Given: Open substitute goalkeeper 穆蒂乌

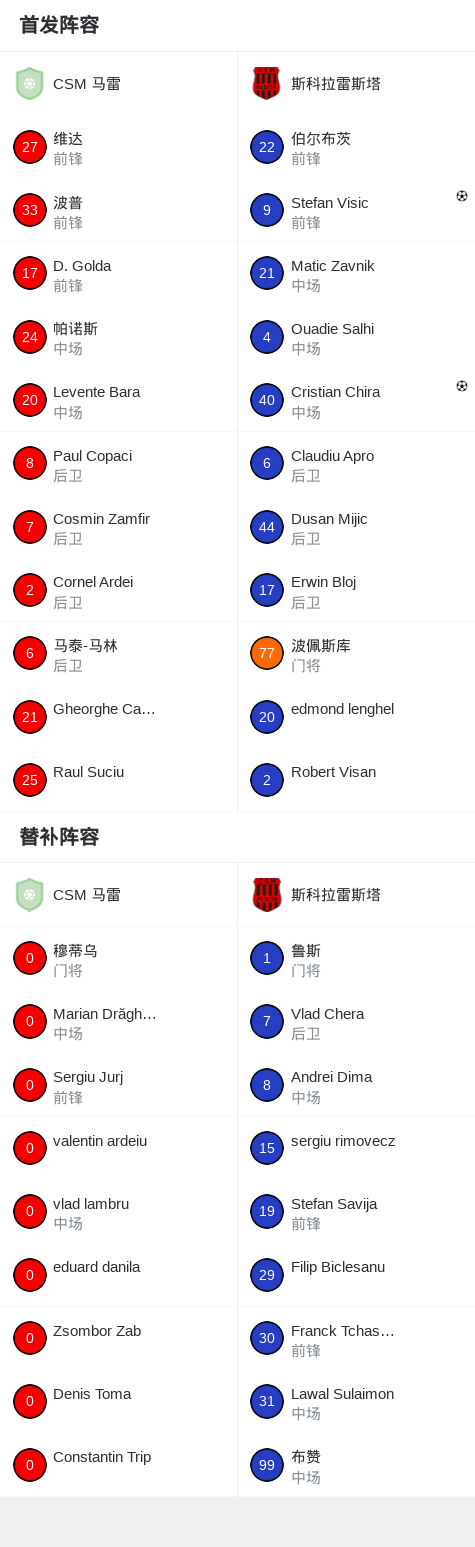Looking at the screenshot, I should pos(118,959).
